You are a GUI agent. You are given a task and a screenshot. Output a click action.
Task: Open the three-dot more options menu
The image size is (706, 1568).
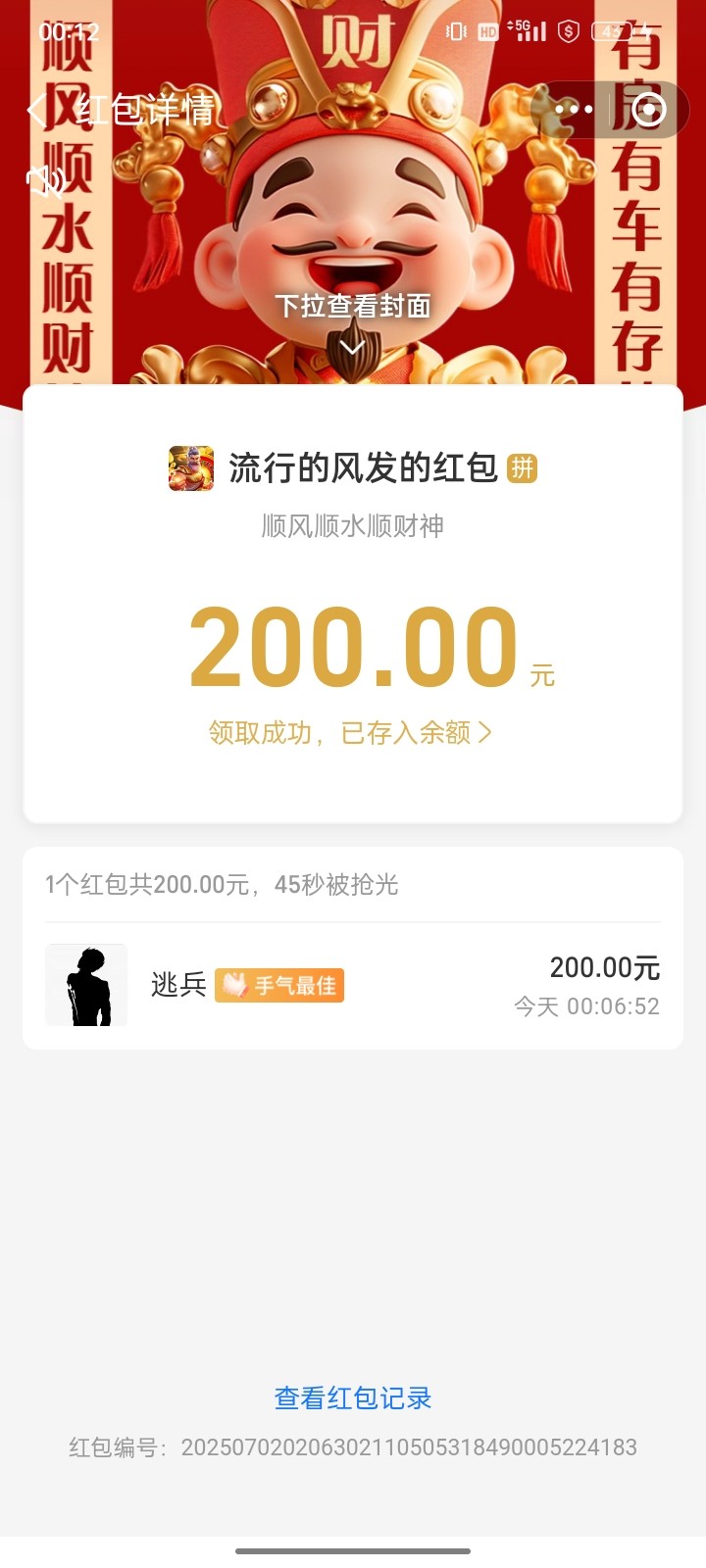coord(574,109)
